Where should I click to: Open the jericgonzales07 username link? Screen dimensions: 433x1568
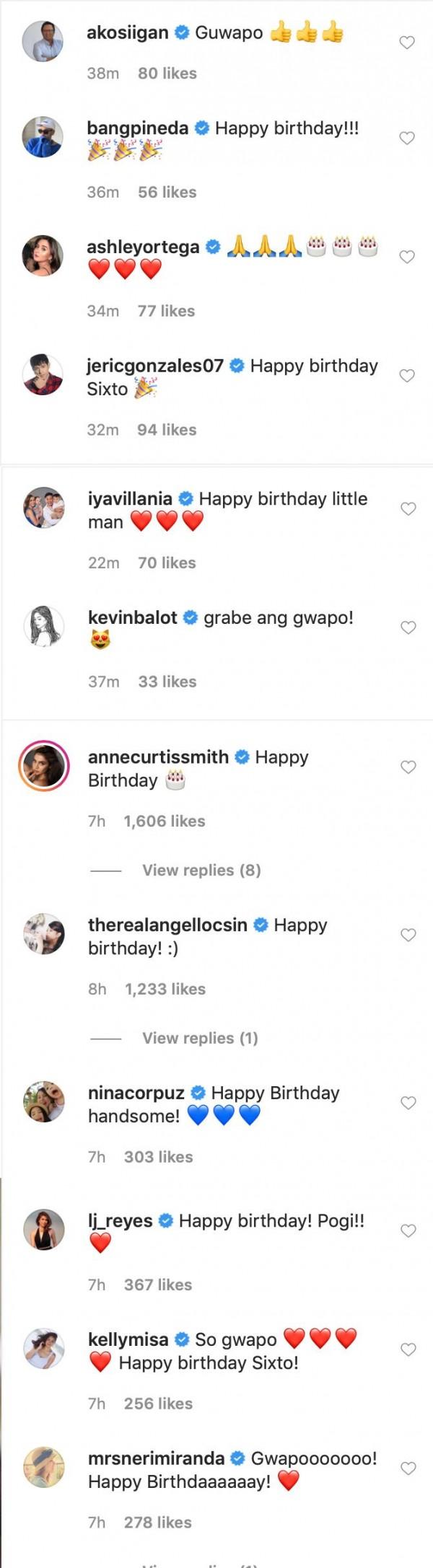(x=154, y=366)
